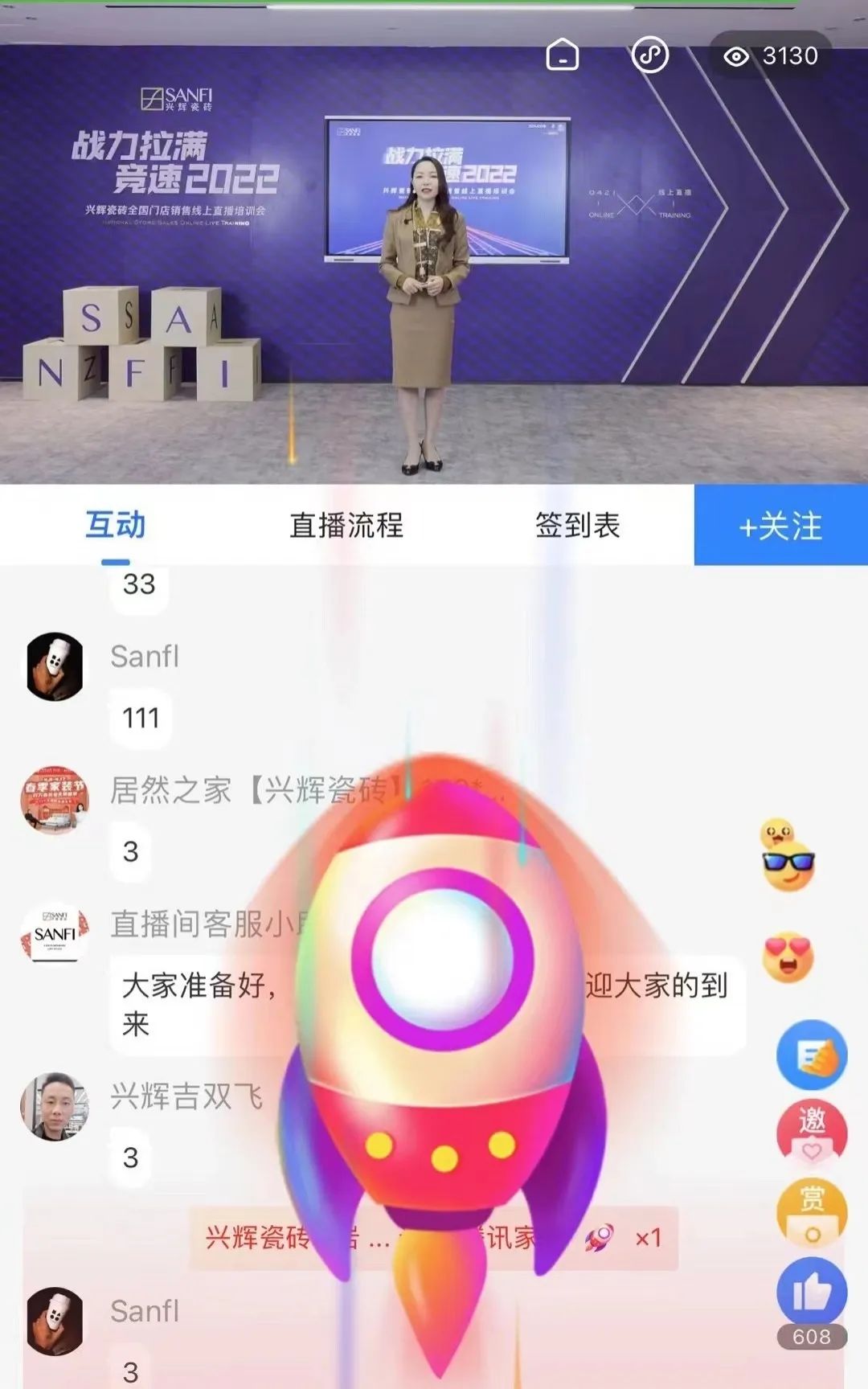Open the 签到表 tab
The width and height of the screenshot is (868, 1389).
click(x=578, y=525)
